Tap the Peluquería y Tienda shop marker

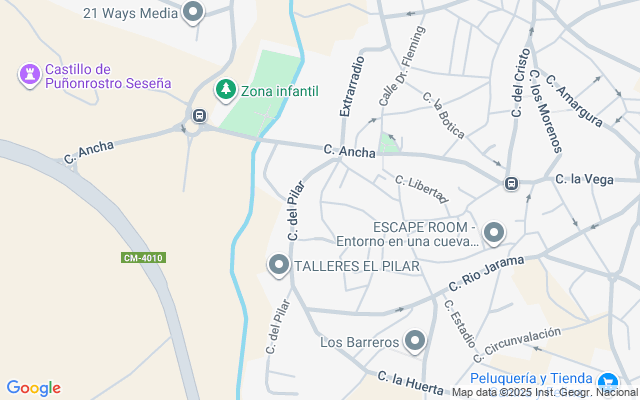click(x=606, y=382)
